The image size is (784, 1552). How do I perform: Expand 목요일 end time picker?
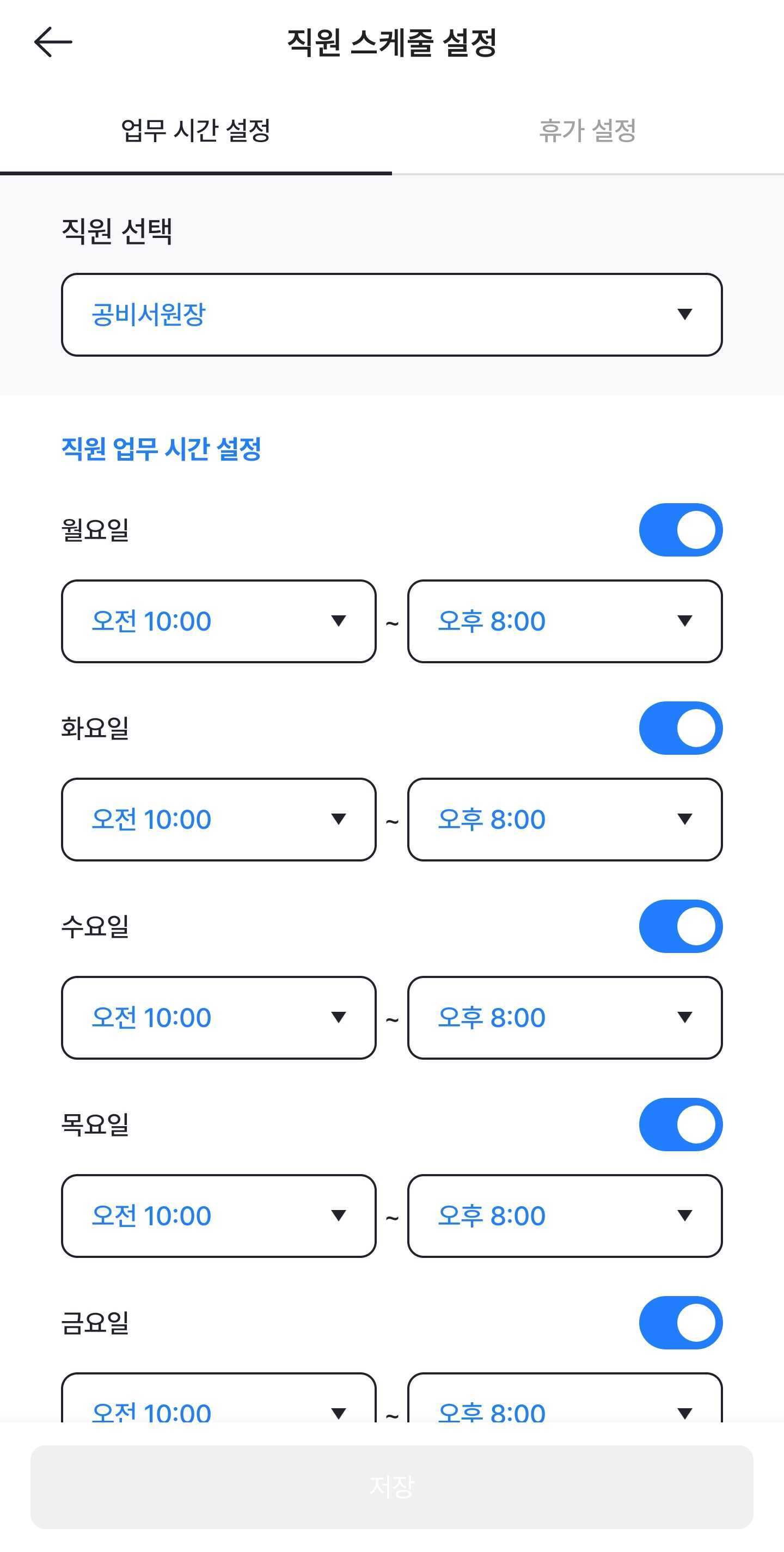pyautogui.click(x=565, y=1216)
